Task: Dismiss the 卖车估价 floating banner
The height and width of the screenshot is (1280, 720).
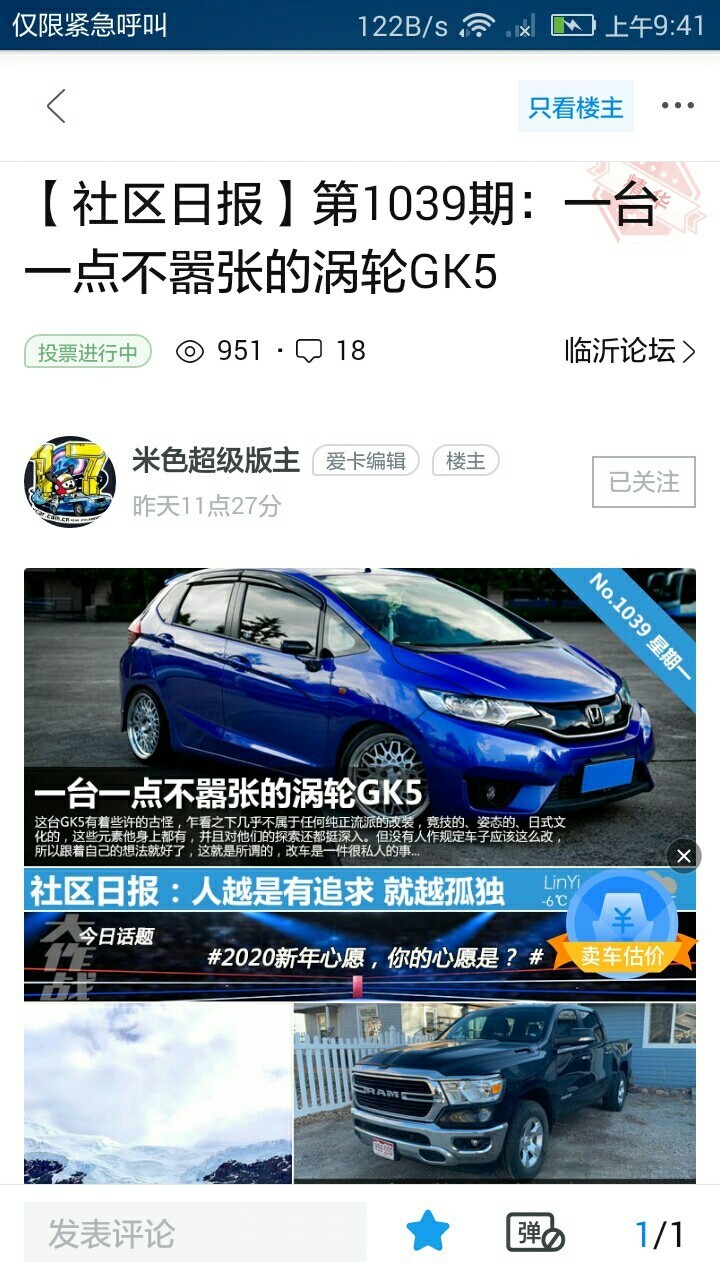Action: click(684, 856)
